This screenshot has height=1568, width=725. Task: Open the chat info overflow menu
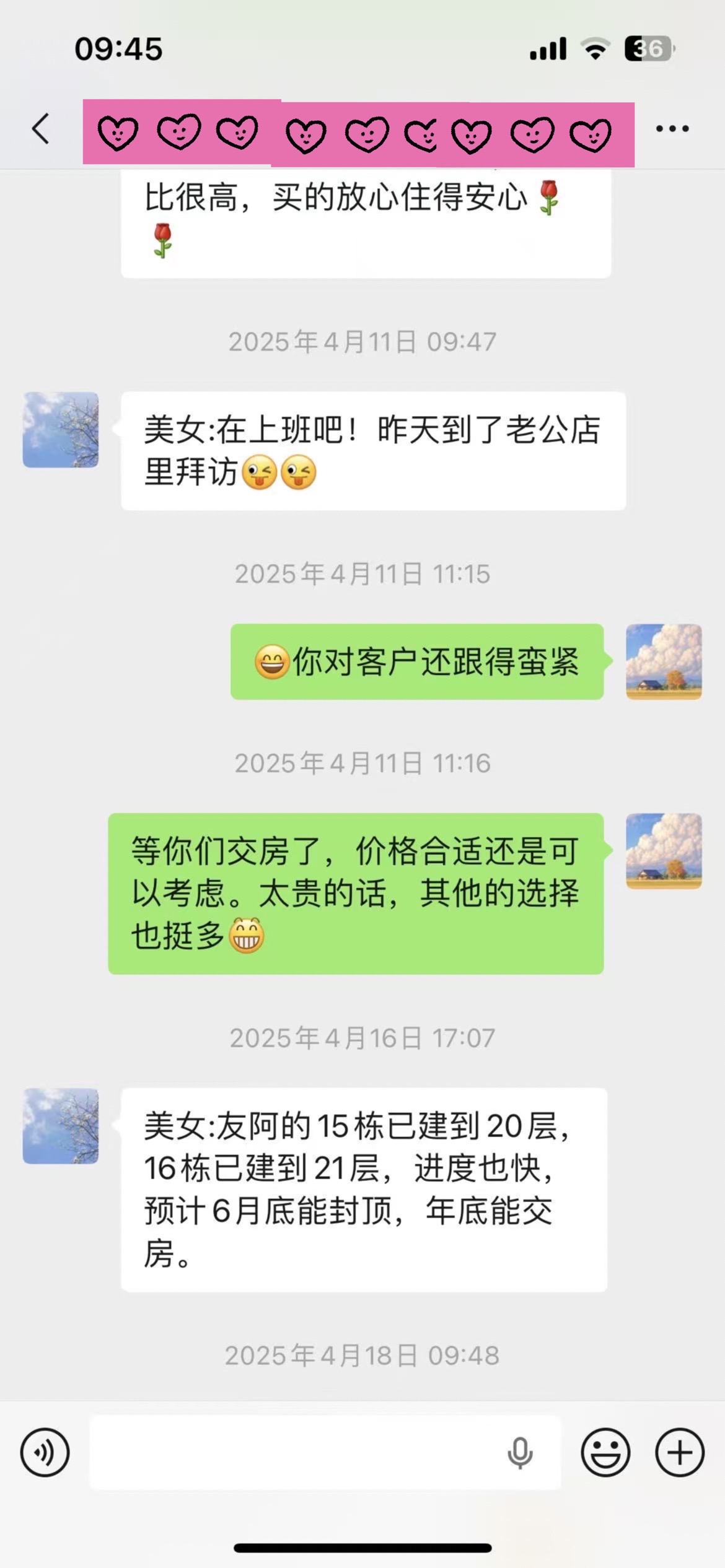[672, 129]
